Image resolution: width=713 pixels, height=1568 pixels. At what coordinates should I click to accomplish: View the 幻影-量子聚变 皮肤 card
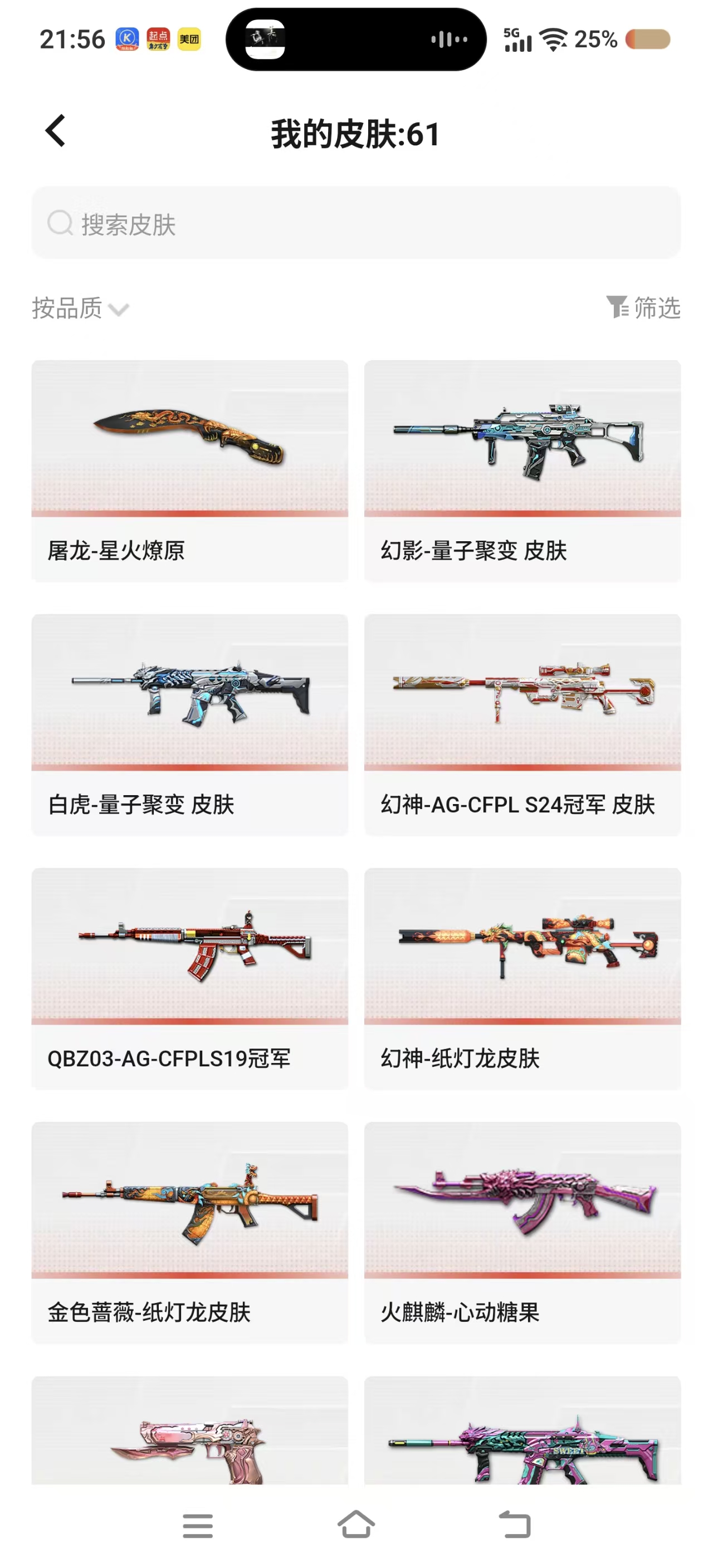click(x=522, y=471)
